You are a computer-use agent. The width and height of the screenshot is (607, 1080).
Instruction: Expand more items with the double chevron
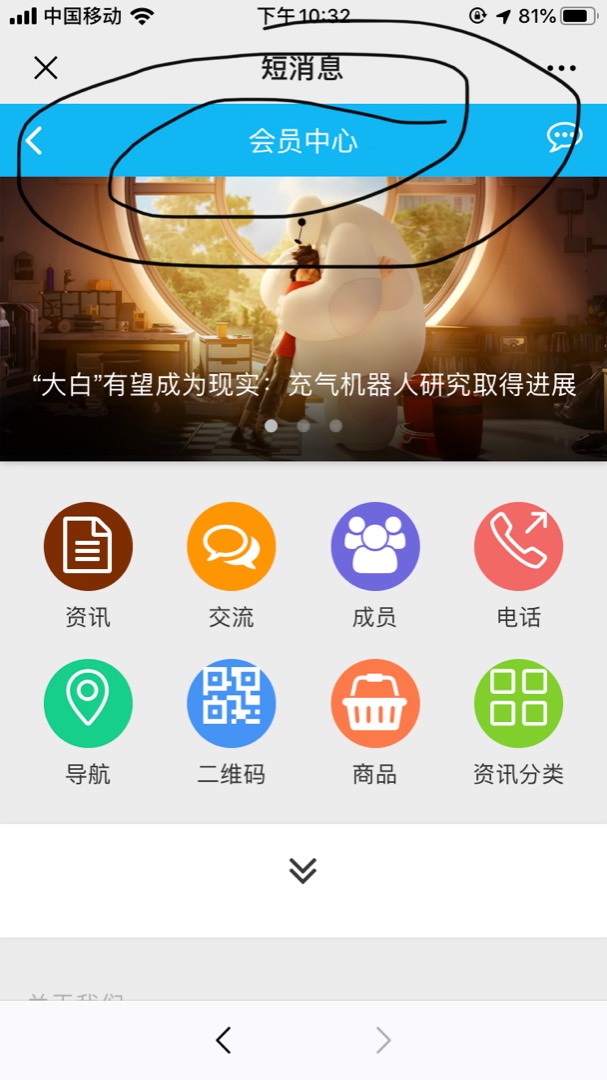coord(303,870)
